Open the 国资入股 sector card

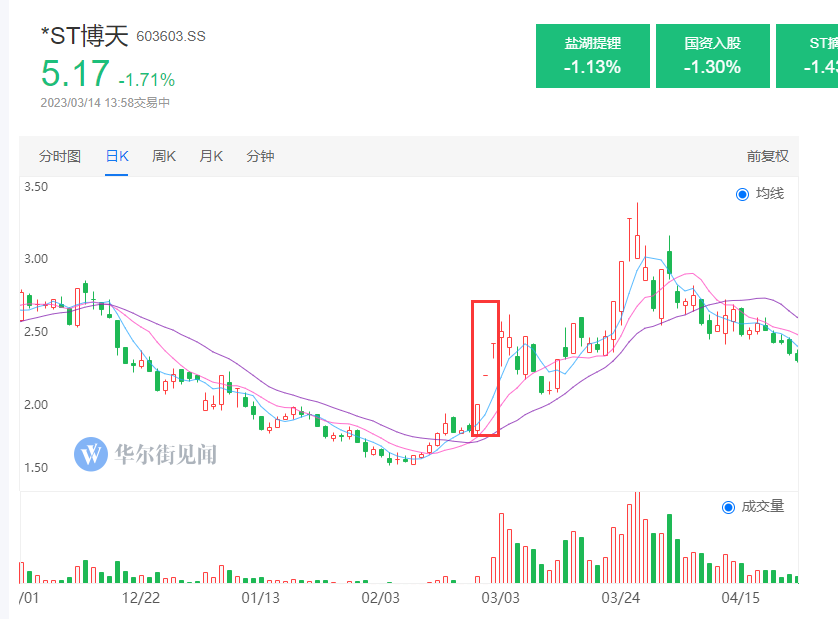point(712,56)
